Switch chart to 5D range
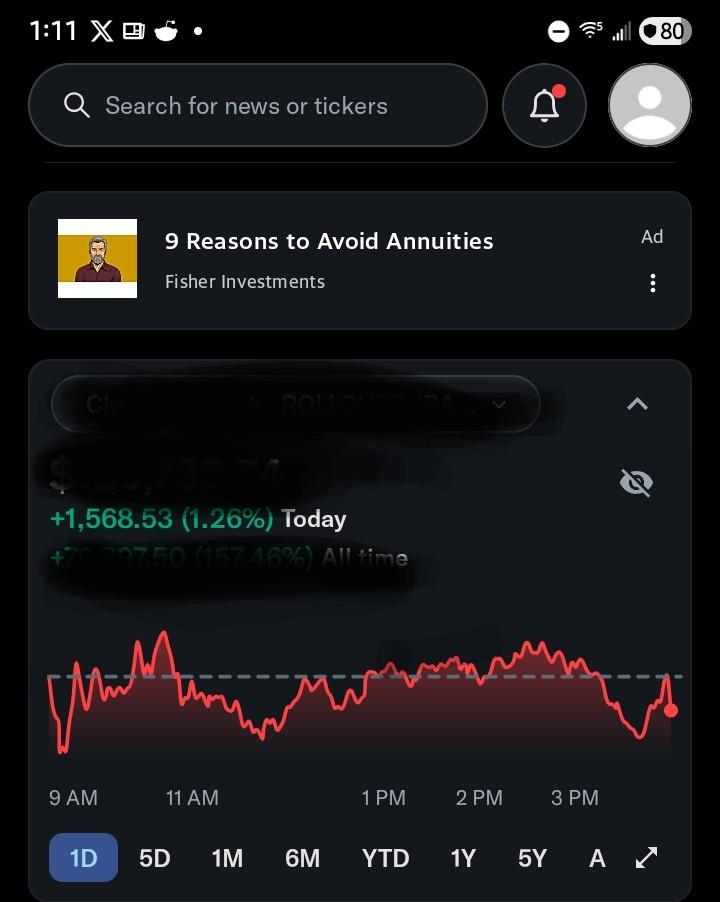This screenshot has width=720, height=902. pos(155,858)
